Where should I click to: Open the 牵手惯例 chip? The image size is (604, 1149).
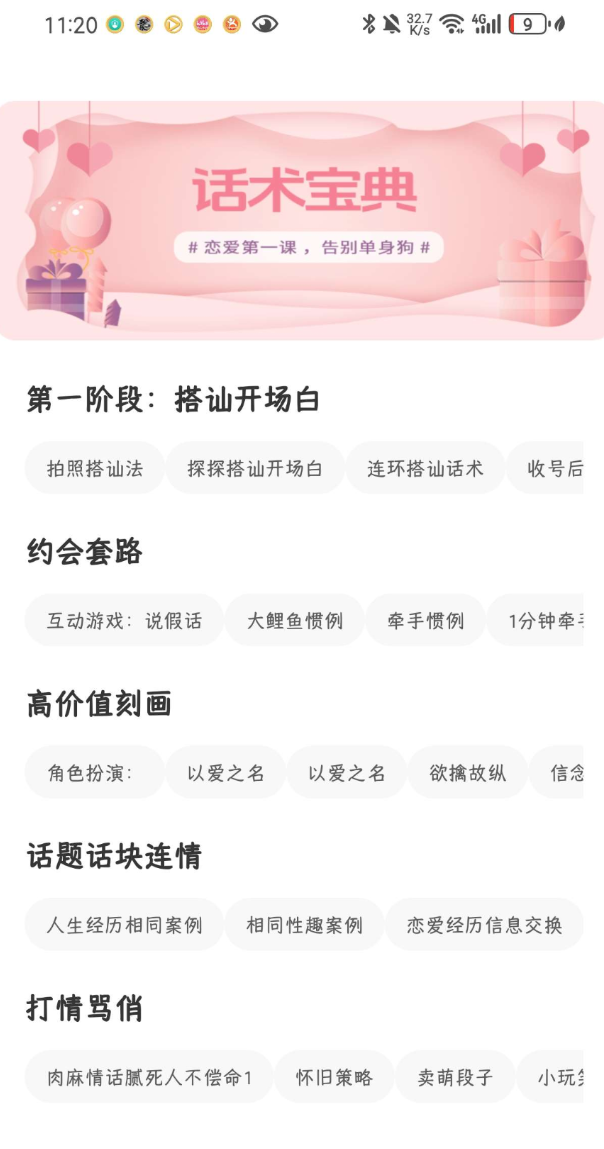click(x=426, y=620)
